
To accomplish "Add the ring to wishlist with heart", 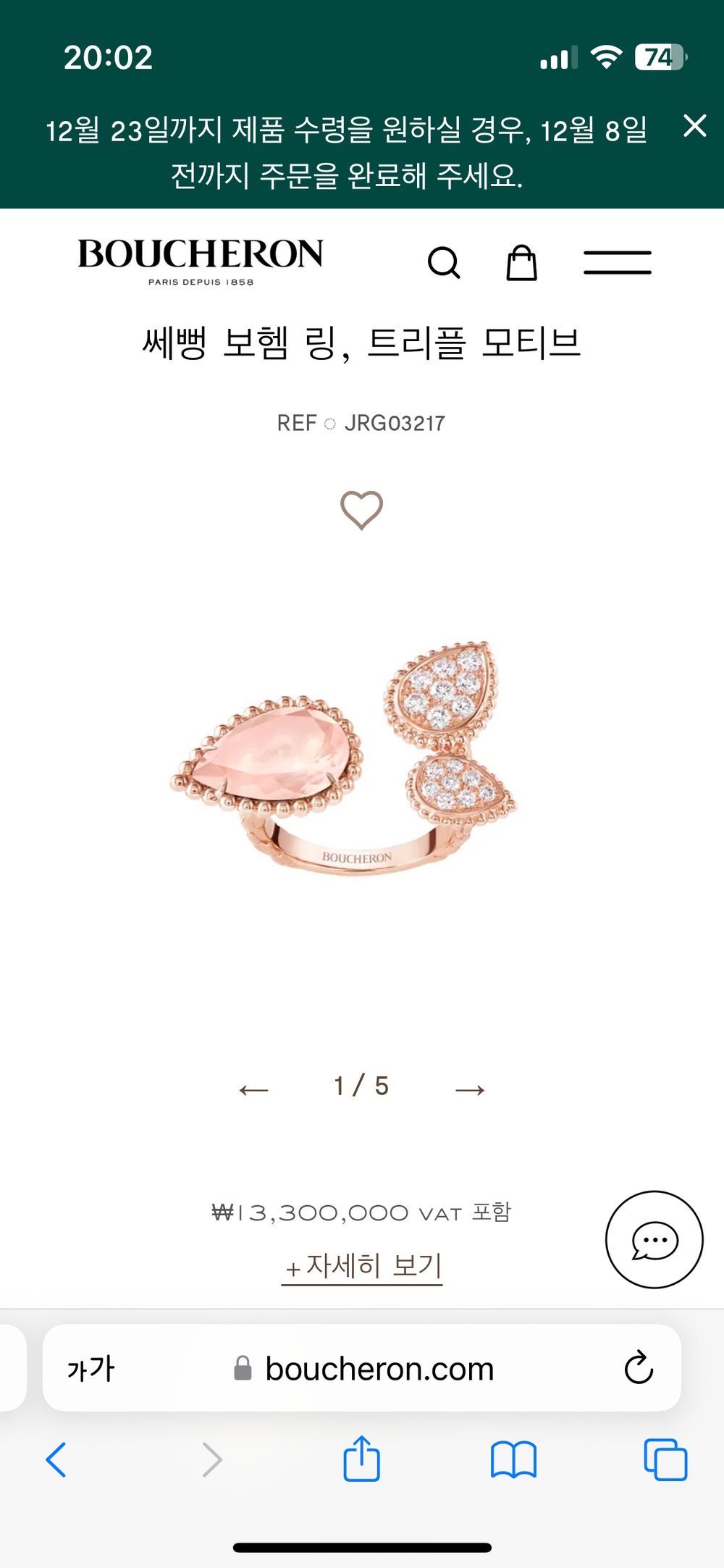I will coord(361,510).
